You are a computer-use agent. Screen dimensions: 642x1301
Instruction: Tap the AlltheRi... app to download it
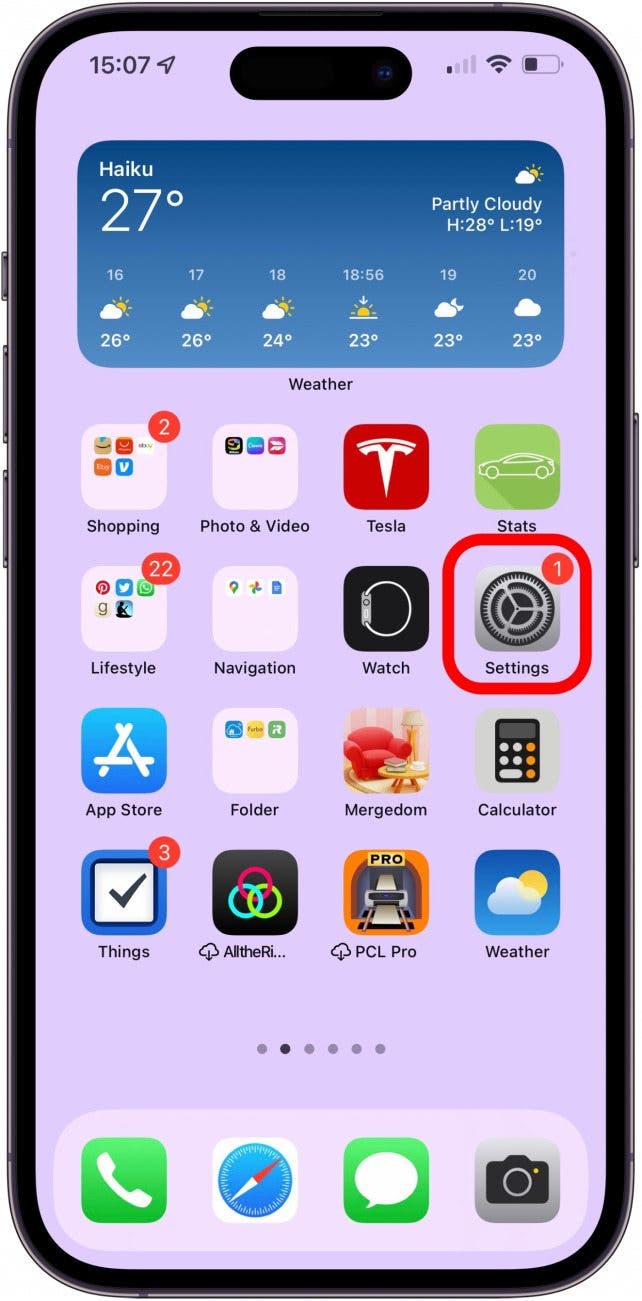255,893
